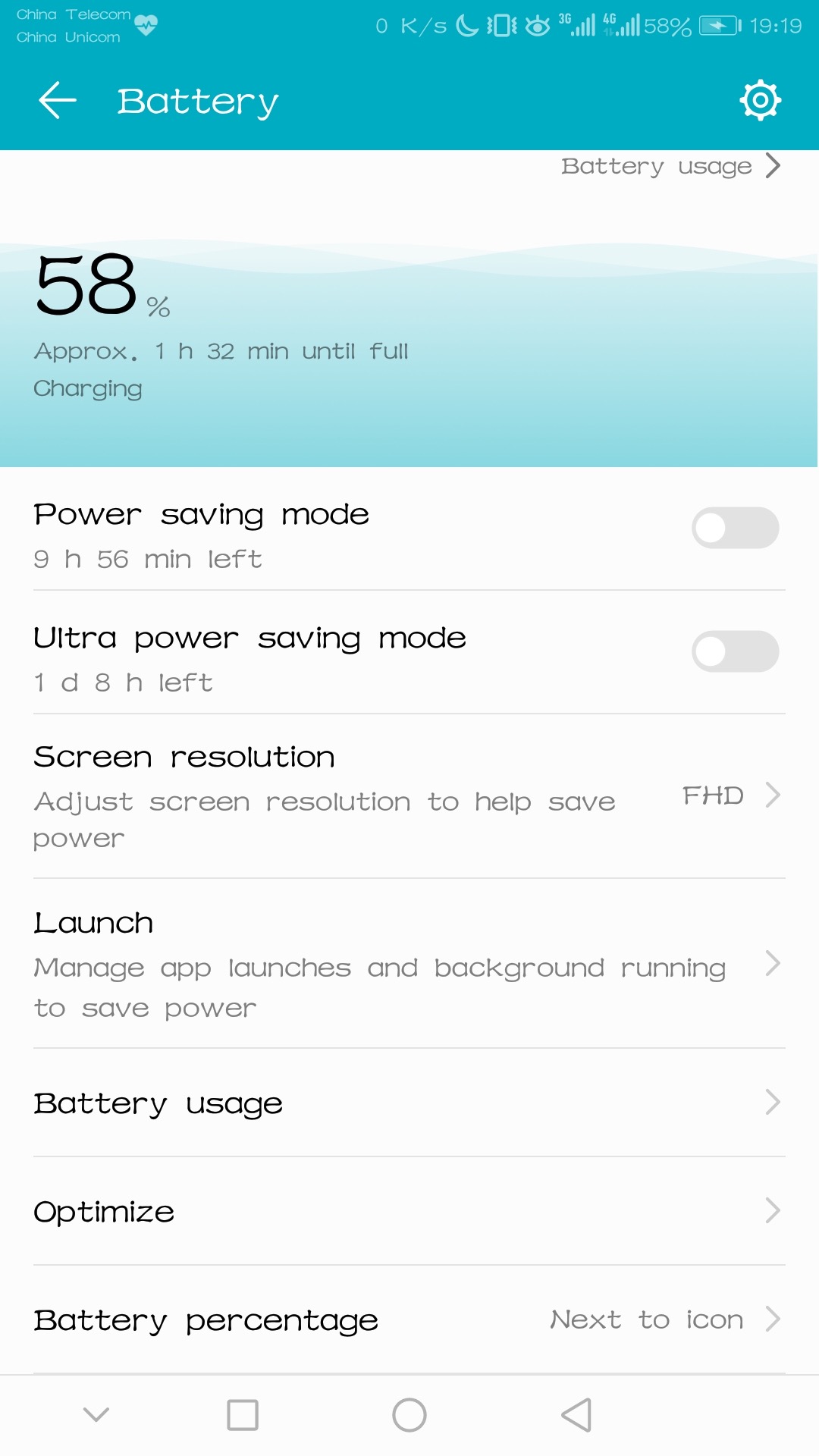Open Launch app management
The height and width of the screenshot is (1456, 819).
click(x=409, y=965)
